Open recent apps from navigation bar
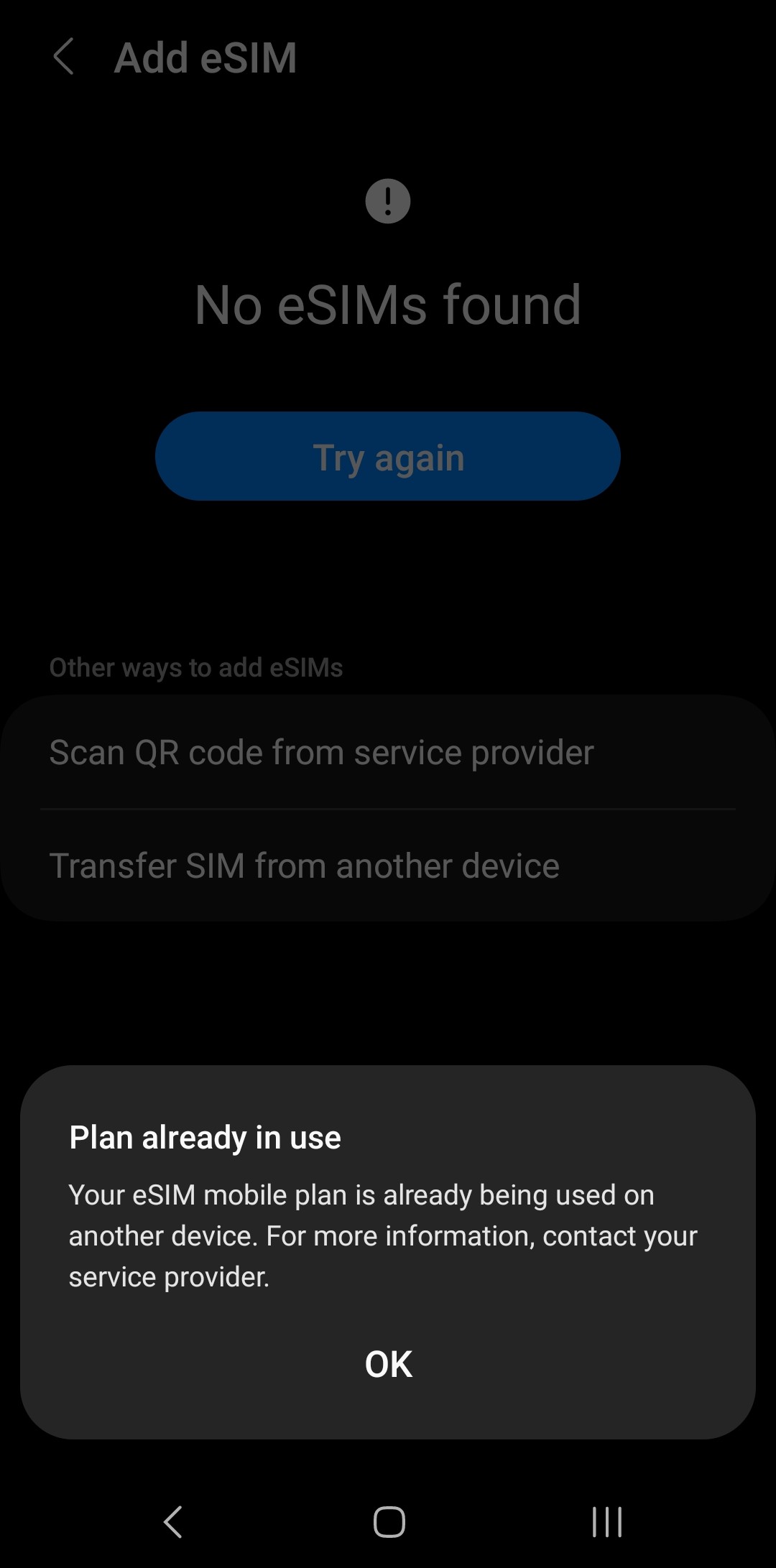 pyautogui.click(x=606, y=1521)
